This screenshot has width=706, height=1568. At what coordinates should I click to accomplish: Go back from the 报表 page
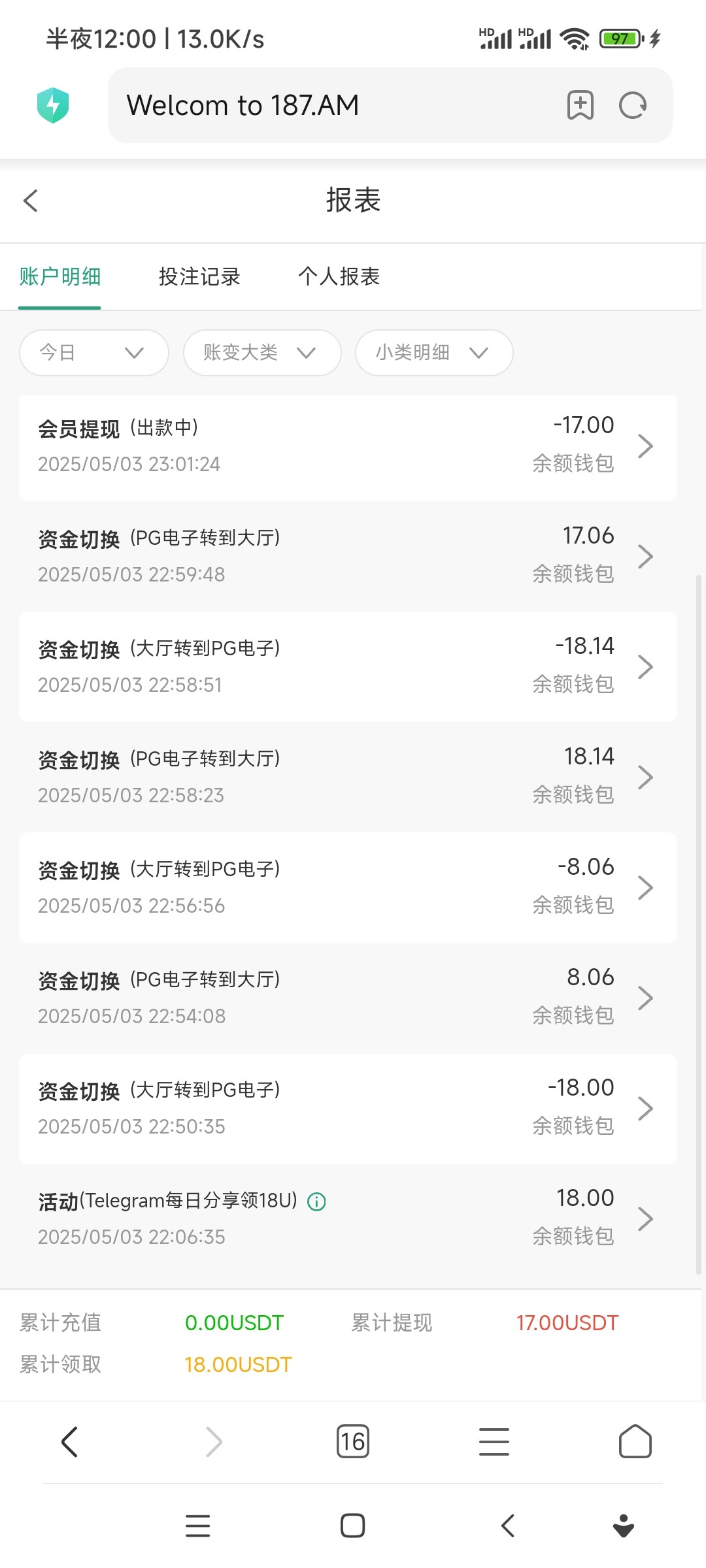click(31, 201)
